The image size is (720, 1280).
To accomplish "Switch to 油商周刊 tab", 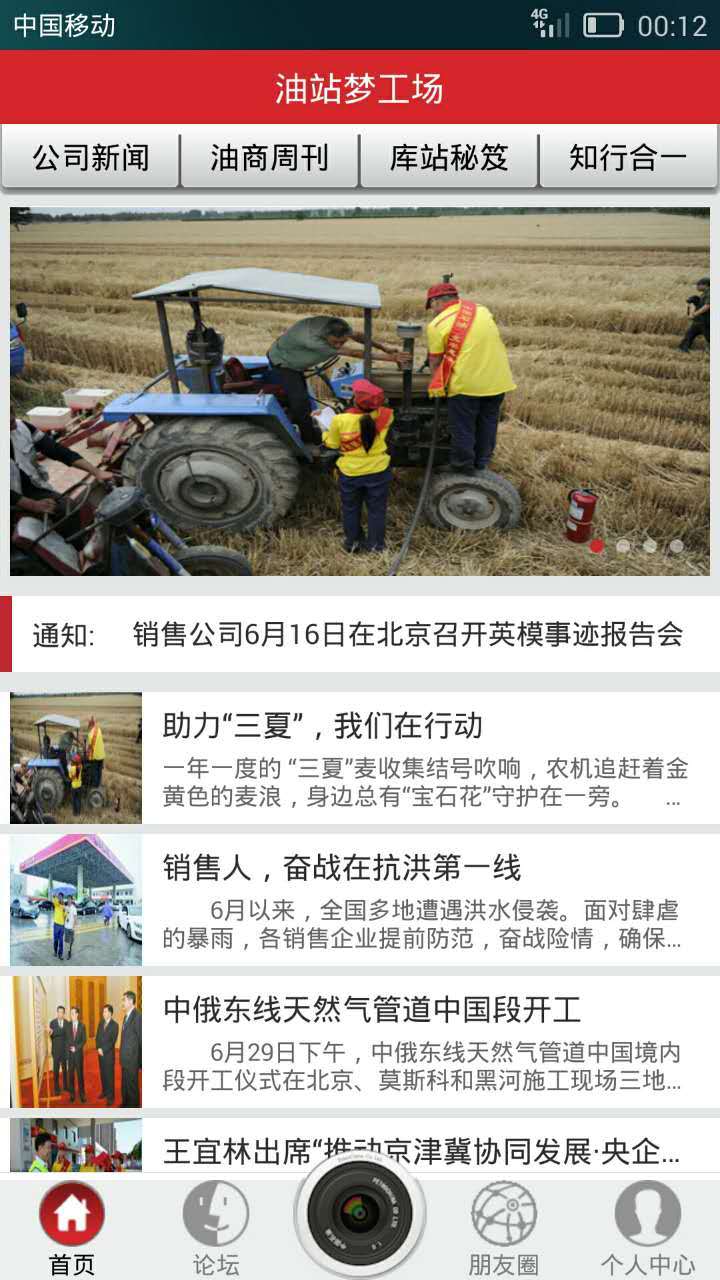I will (x=270, y=157).
